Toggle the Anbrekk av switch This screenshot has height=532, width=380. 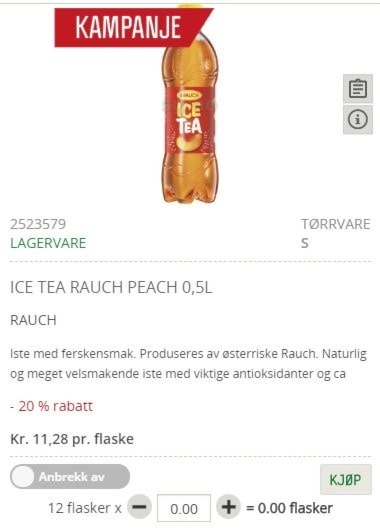tap(70, 477)
